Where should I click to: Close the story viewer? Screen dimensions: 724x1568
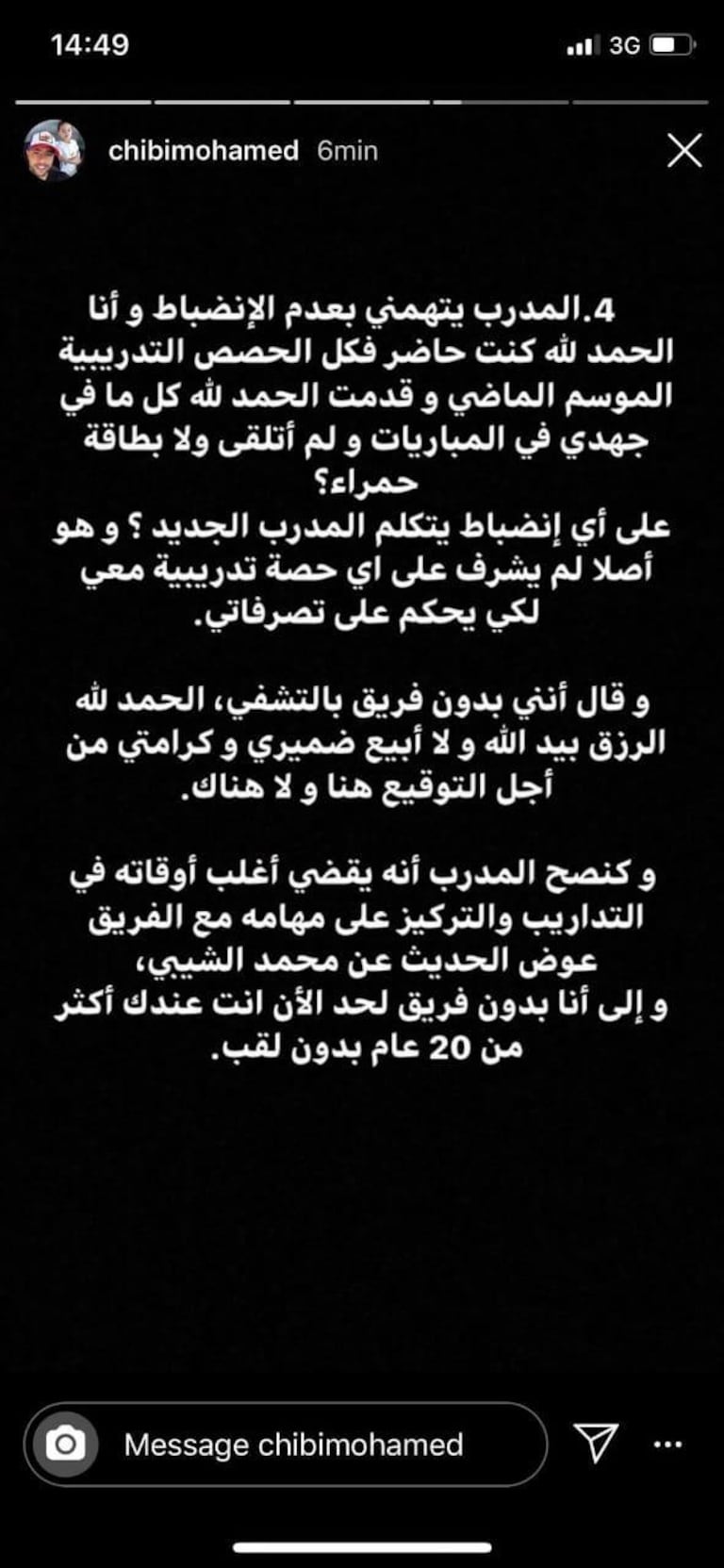point(684,151)
